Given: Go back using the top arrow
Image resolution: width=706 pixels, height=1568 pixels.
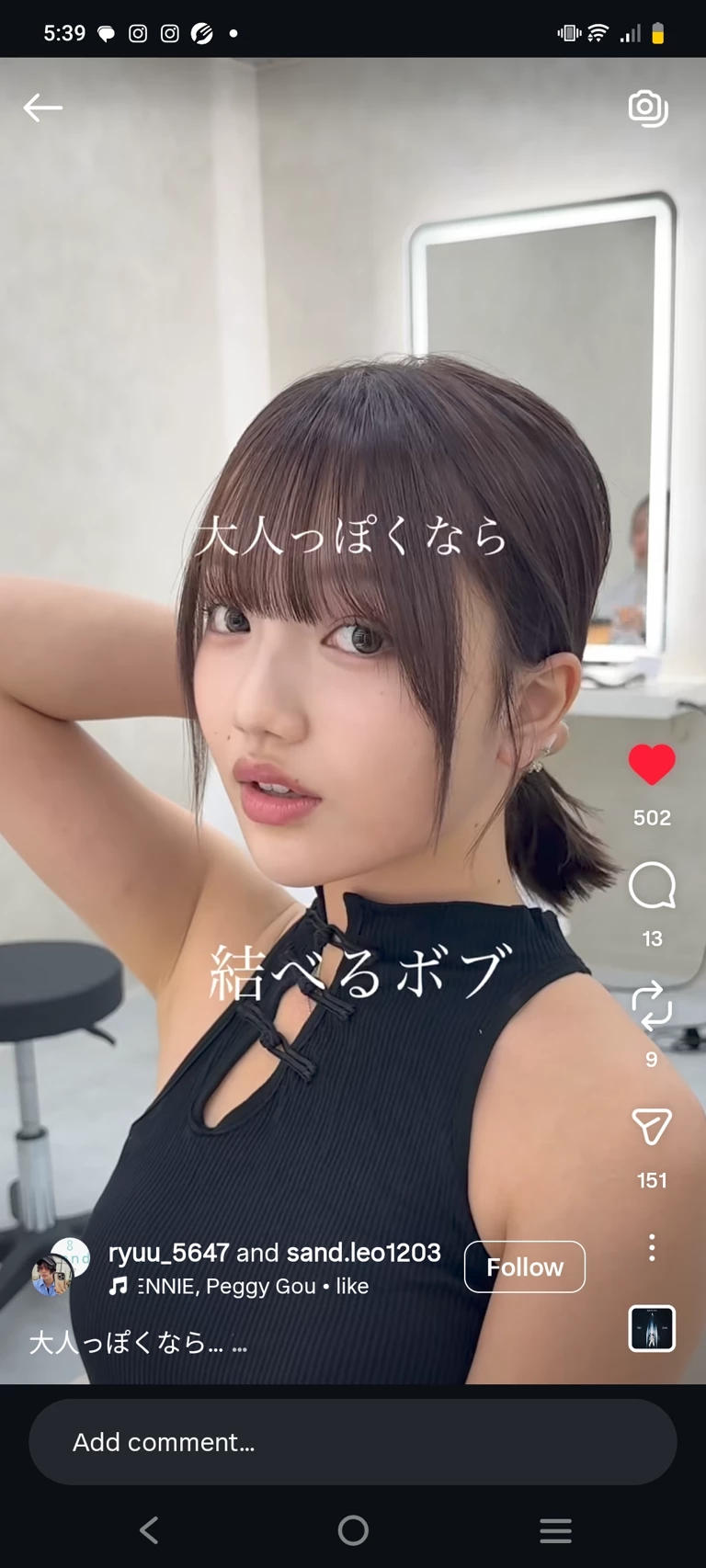Looking at the screenshot, I should pos(42,108).
